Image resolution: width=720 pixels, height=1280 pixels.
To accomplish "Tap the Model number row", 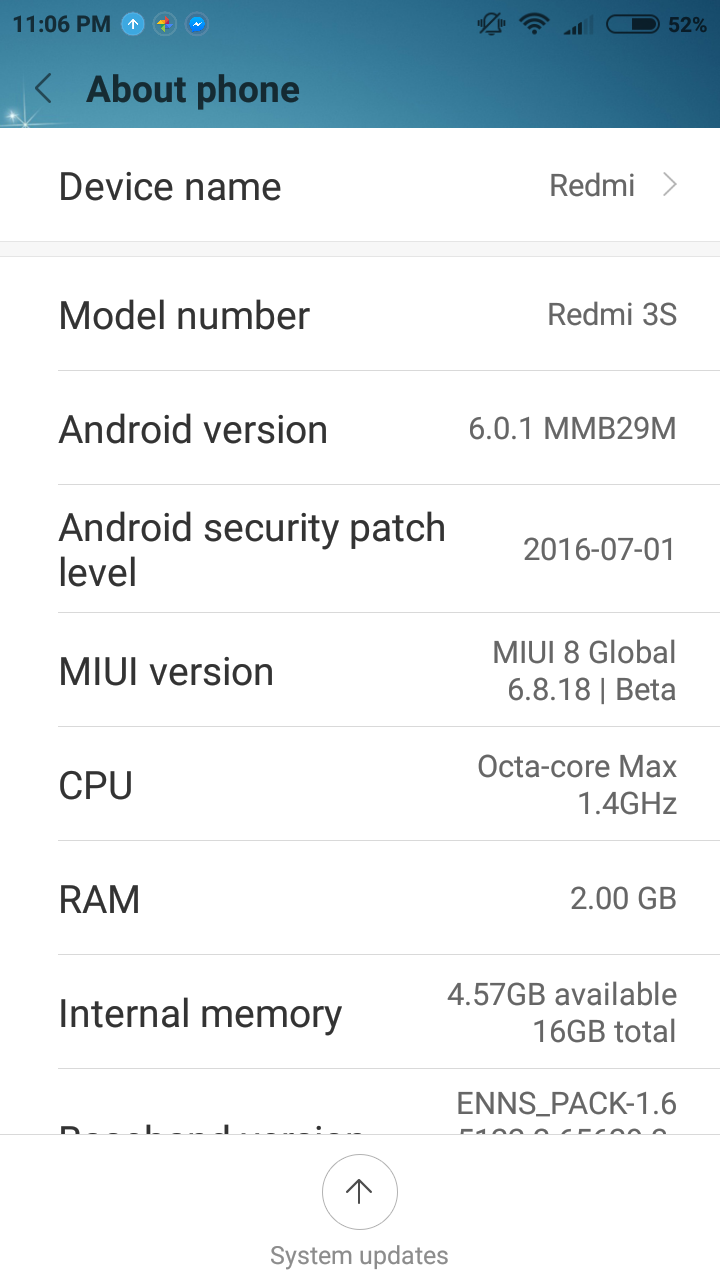I will pyautogui.click(x=360, y=314).
